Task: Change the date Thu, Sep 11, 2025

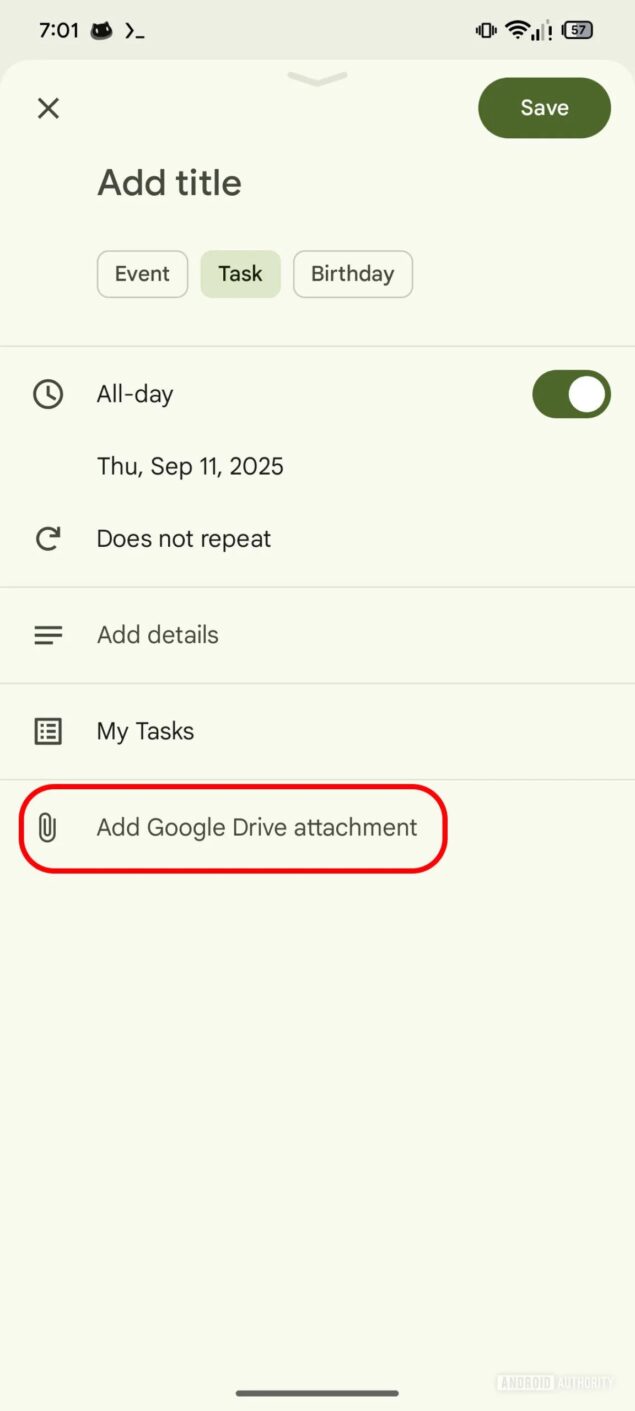Action: tap(190, 466)
